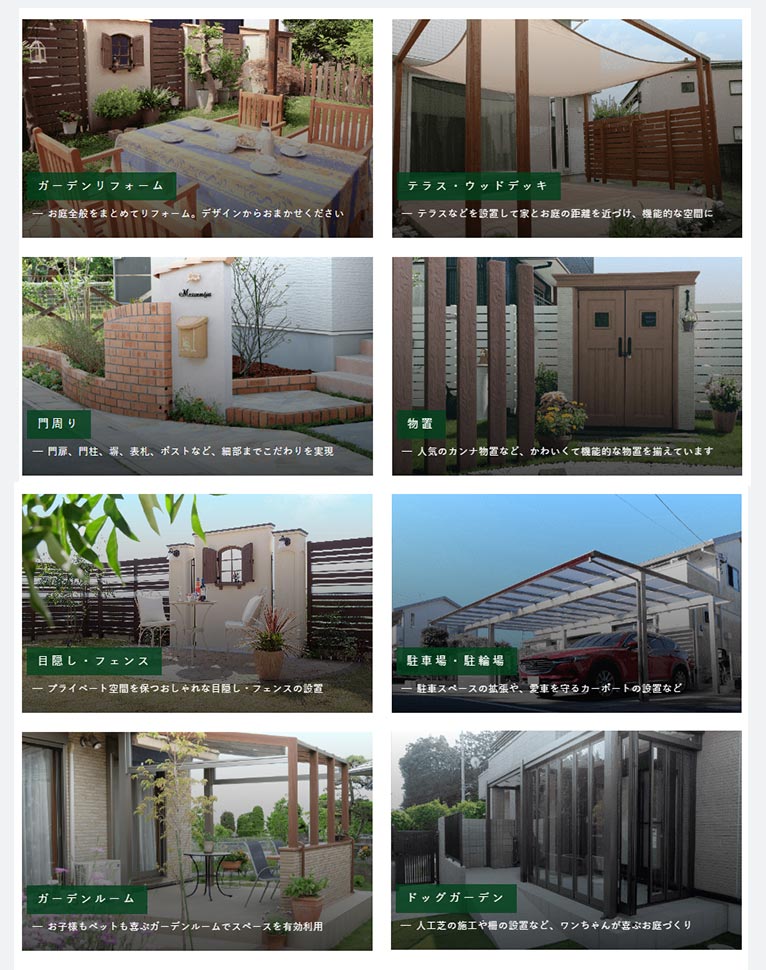
Task: Open the 目隠し・フェンス card
Action: [x=197, y=602]
